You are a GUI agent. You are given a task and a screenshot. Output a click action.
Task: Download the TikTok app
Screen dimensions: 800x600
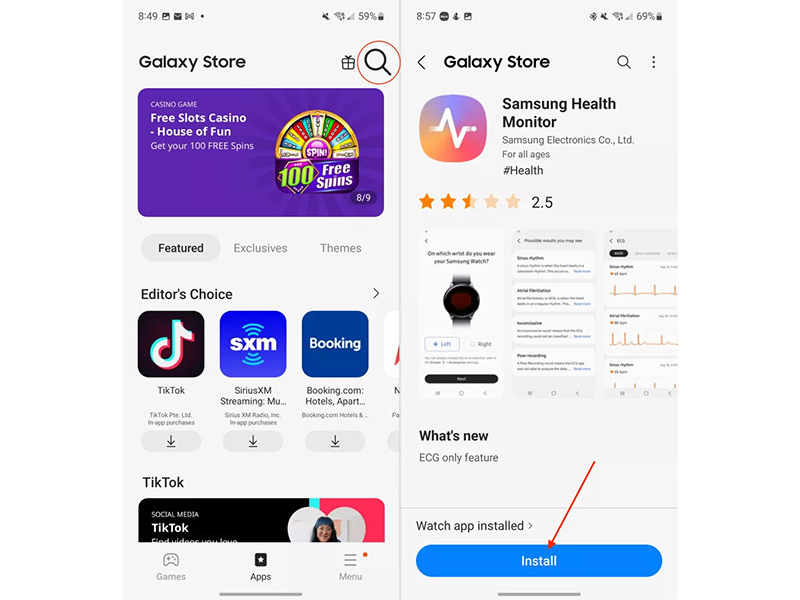[x=171, y=441]
